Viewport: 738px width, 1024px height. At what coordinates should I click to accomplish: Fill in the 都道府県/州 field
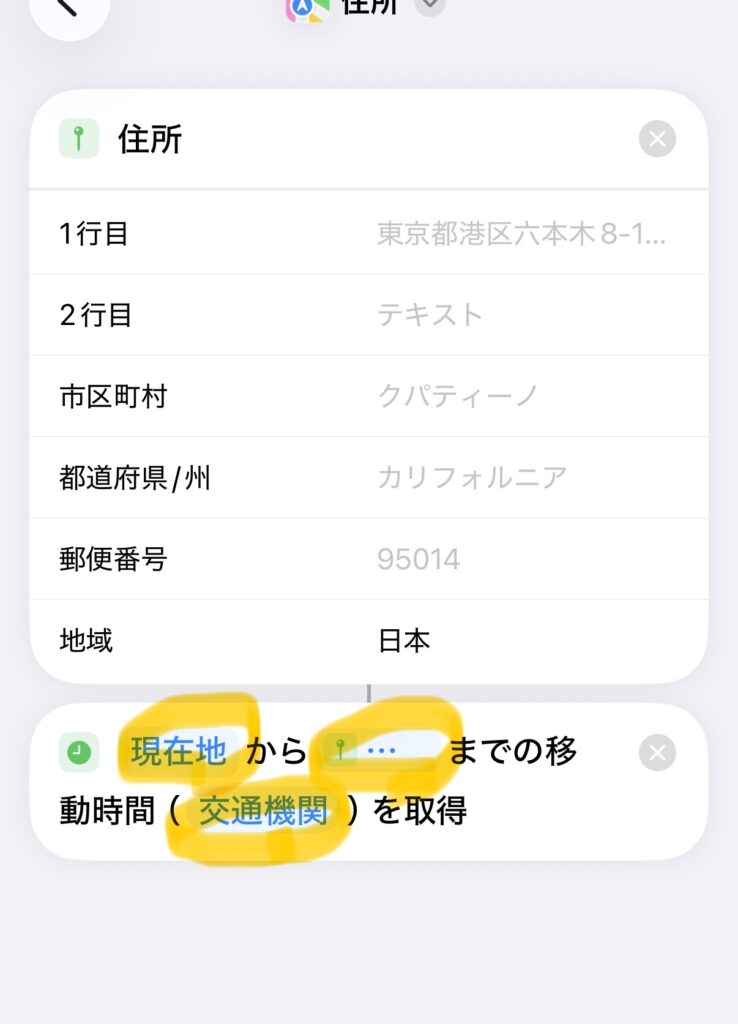[520, 477]
